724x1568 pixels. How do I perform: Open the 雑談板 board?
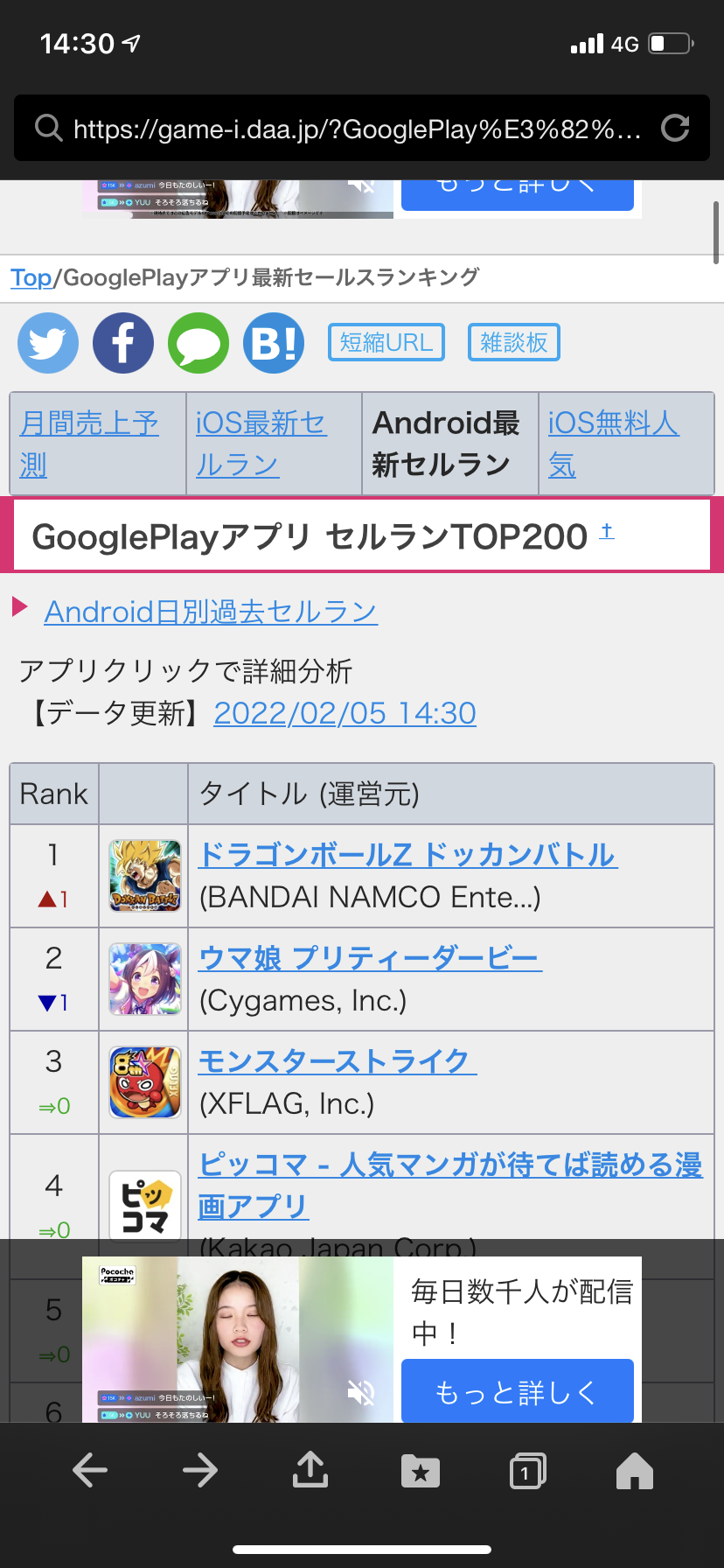514,342
